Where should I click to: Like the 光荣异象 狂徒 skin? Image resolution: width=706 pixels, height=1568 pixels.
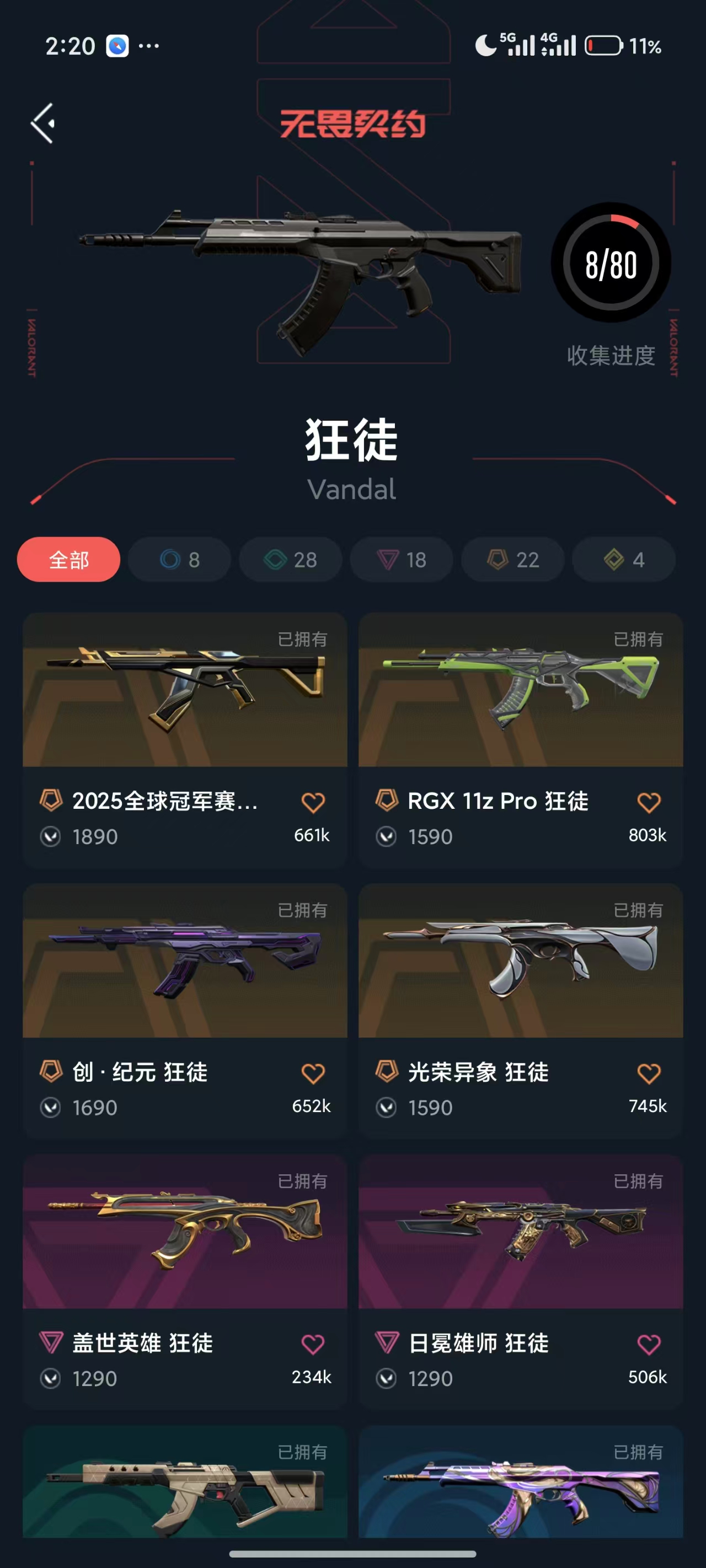[649, 1074]
